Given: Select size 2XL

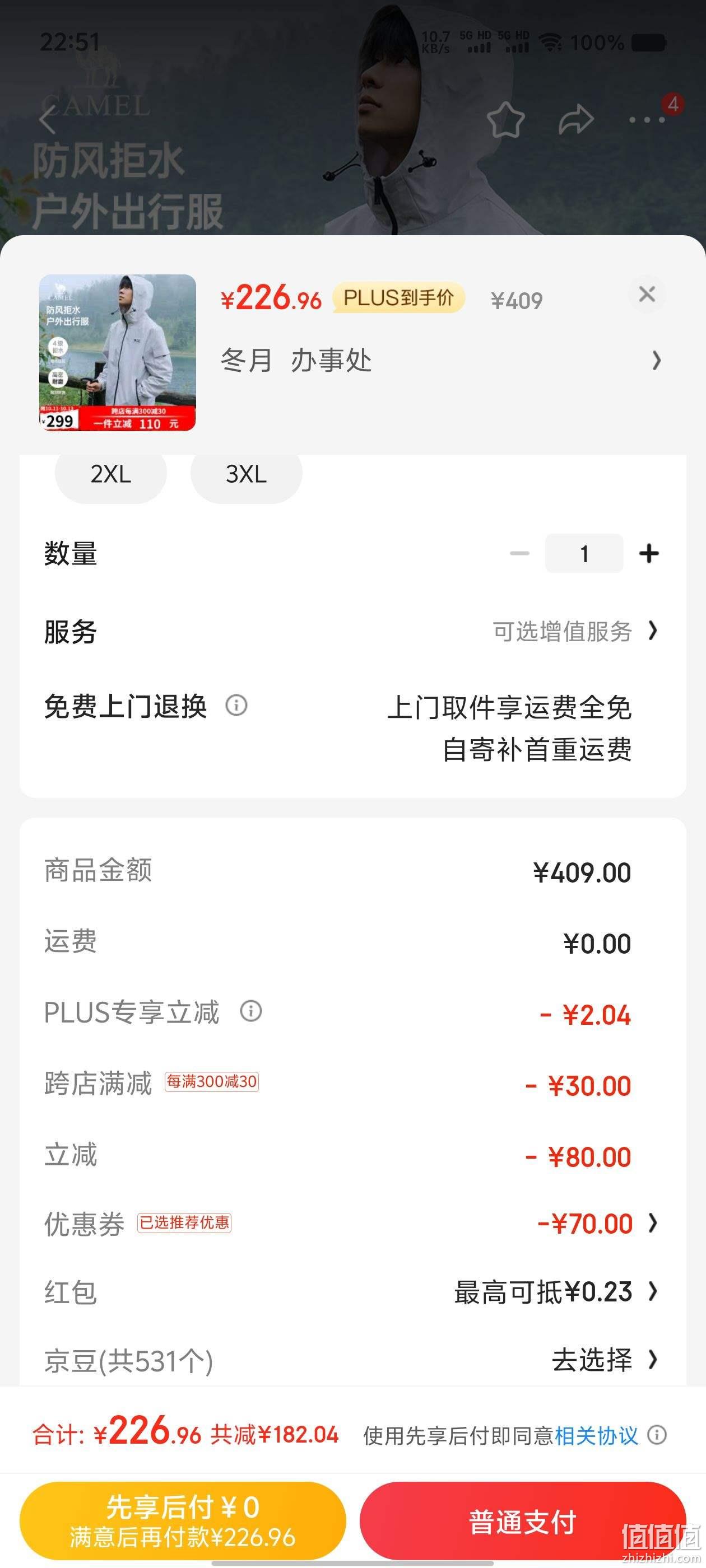Looking at the screenshot, I should point(111,475).
